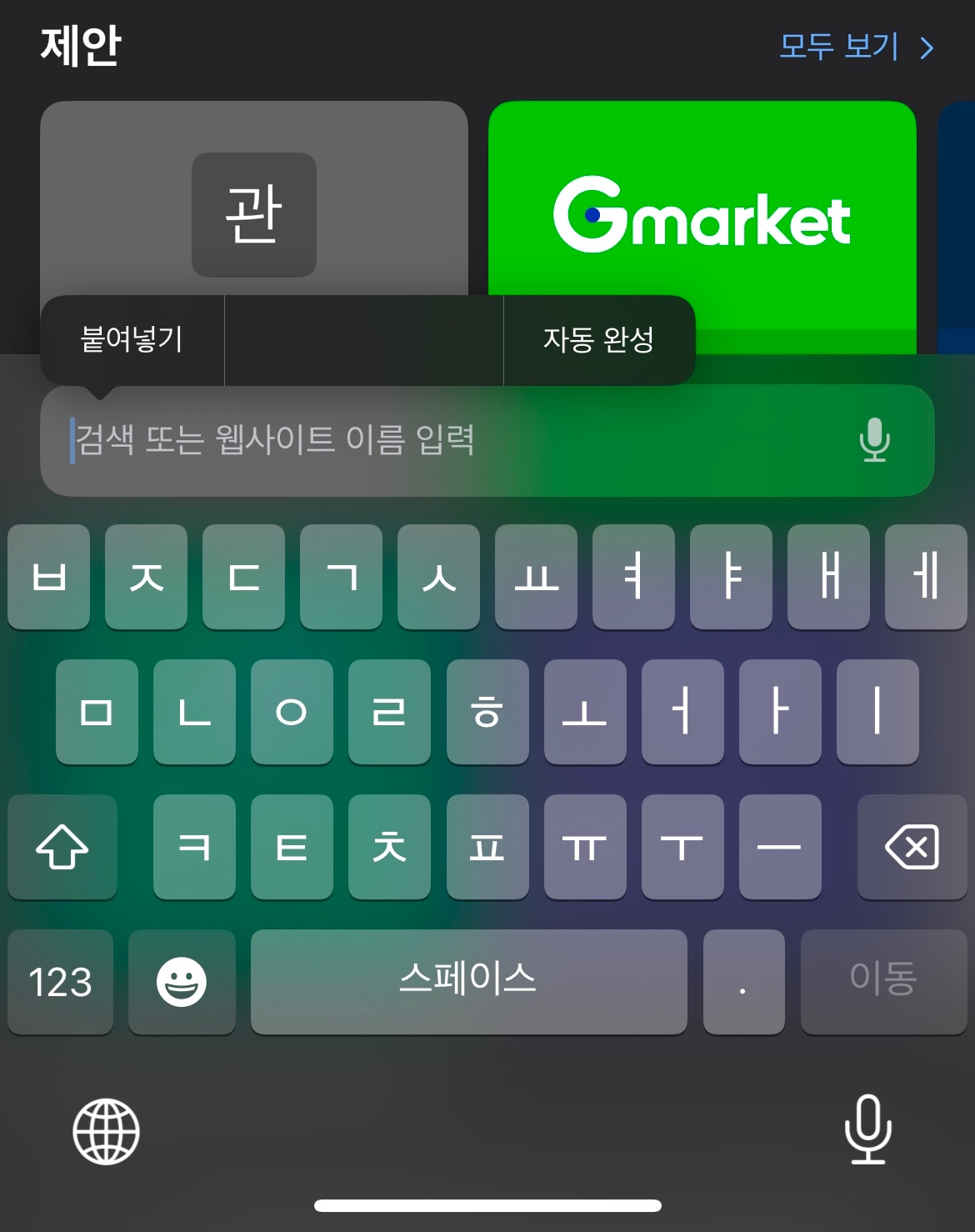This screenshot has width=975, height=1232.
Task: Open 모두 보기 to see all suggestions
Action: [x=856, y=47]
